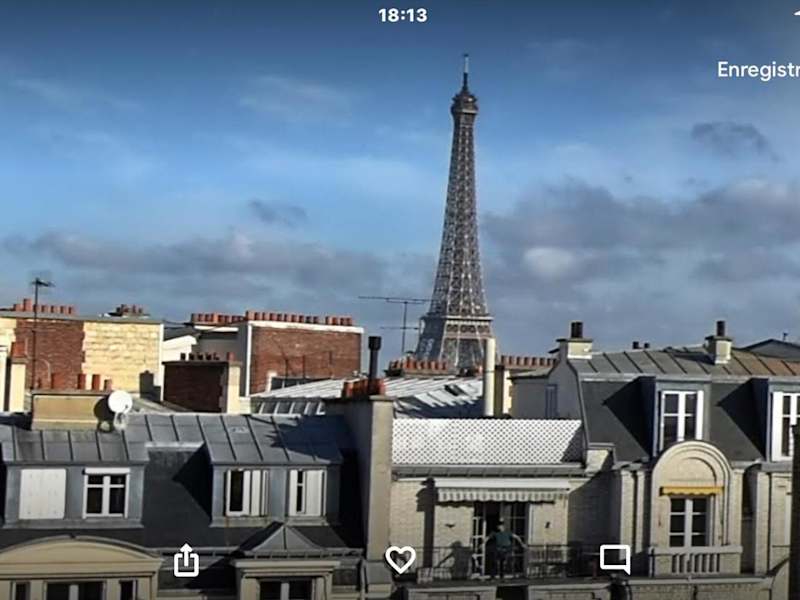Open the comments bubble

(615, 558)
